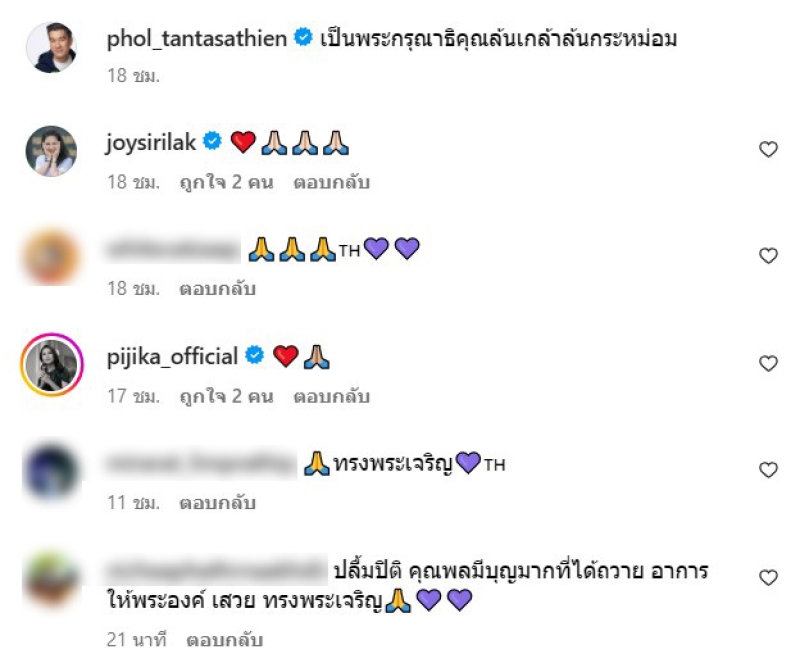Open joysirilak's profile

click(x=150, y=143)
